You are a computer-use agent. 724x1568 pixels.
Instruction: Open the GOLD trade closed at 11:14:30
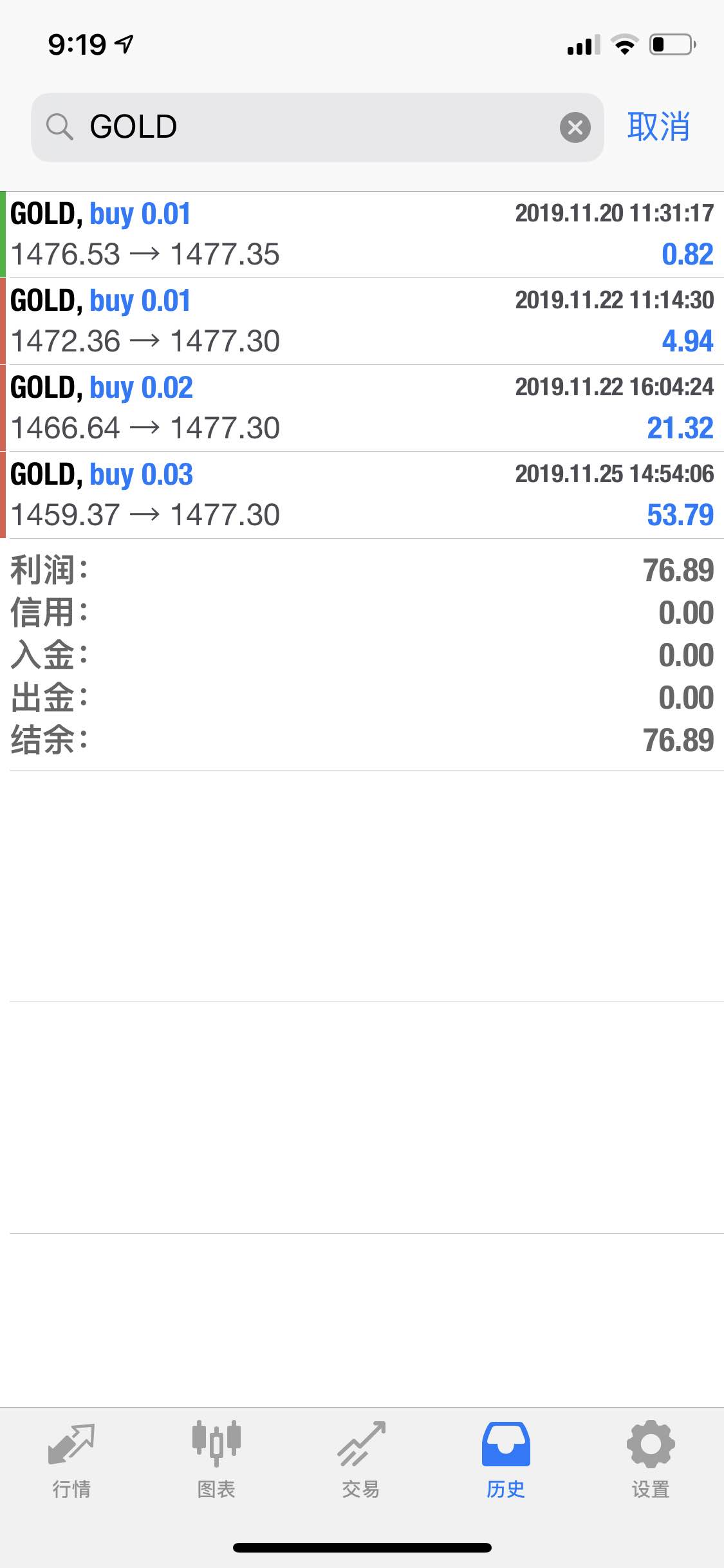[362, 321]
